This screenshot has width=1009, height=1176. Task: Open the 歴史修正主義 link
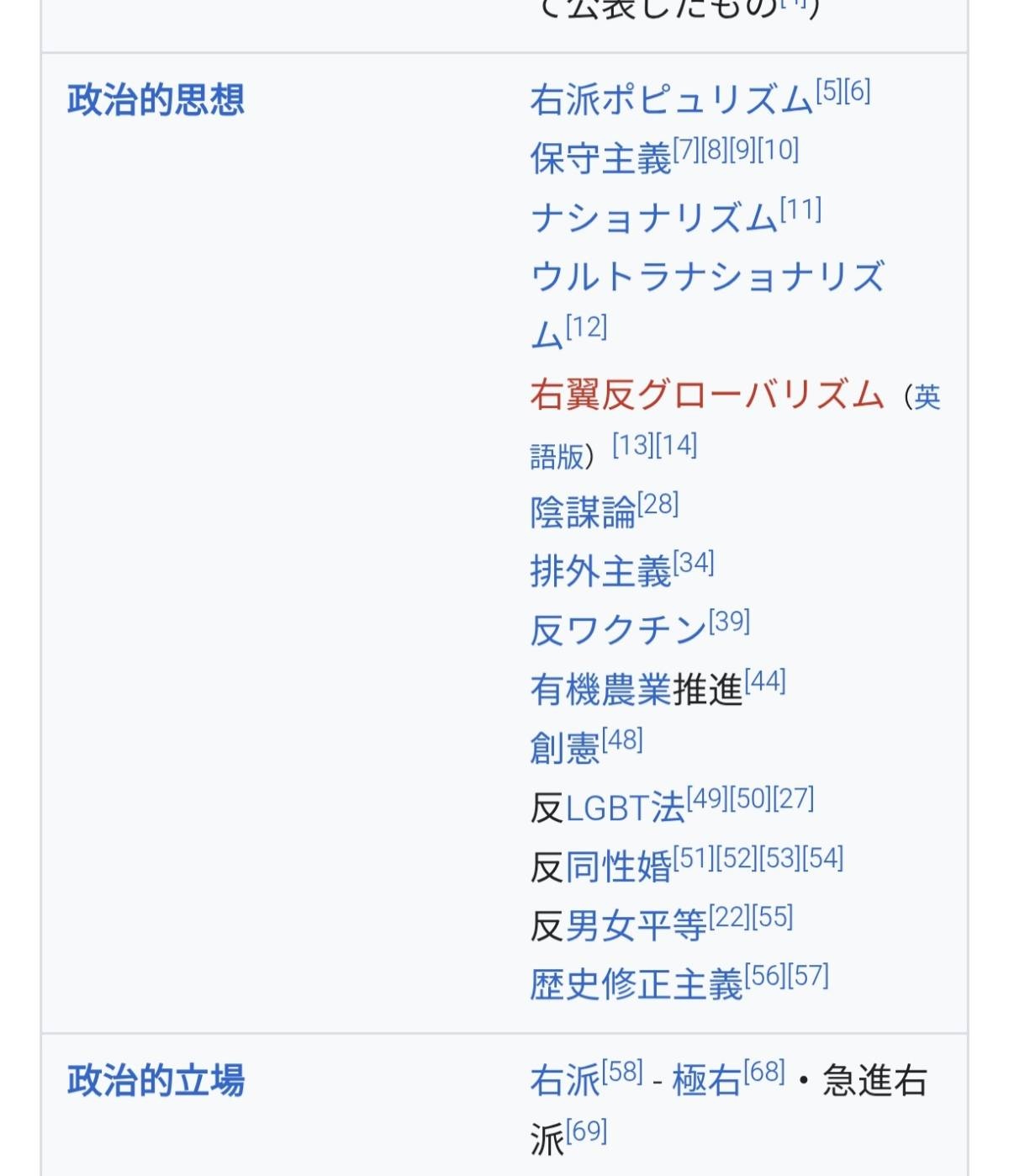click(636, 985)
